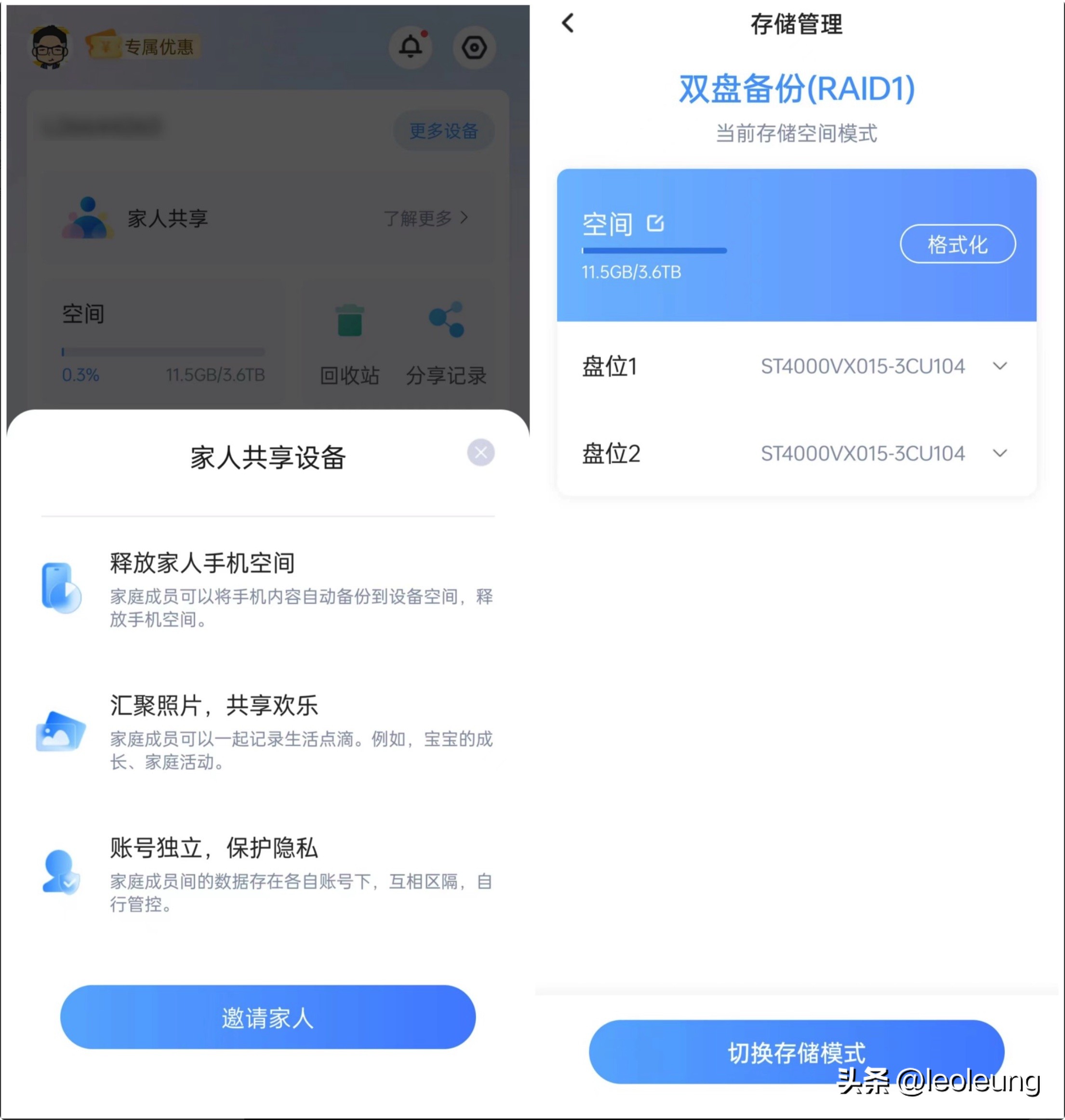The image size is (1065, 1120).
Task: Open the settings gear icon
Action: 475,48
